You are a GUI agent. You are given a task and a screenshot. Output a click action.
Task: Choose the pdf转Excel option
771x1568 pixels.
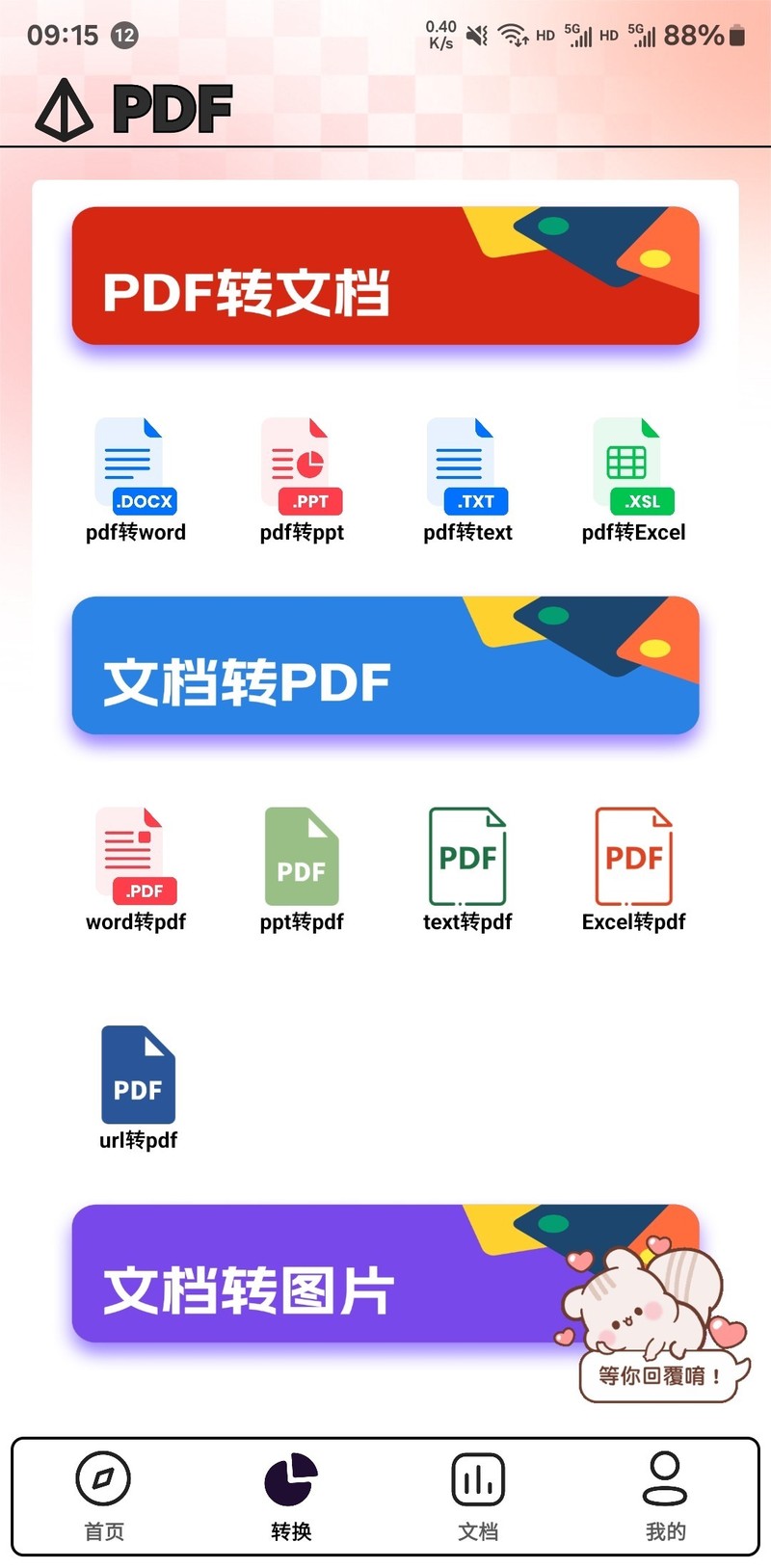pyautogui.click(x=633, y=479)
